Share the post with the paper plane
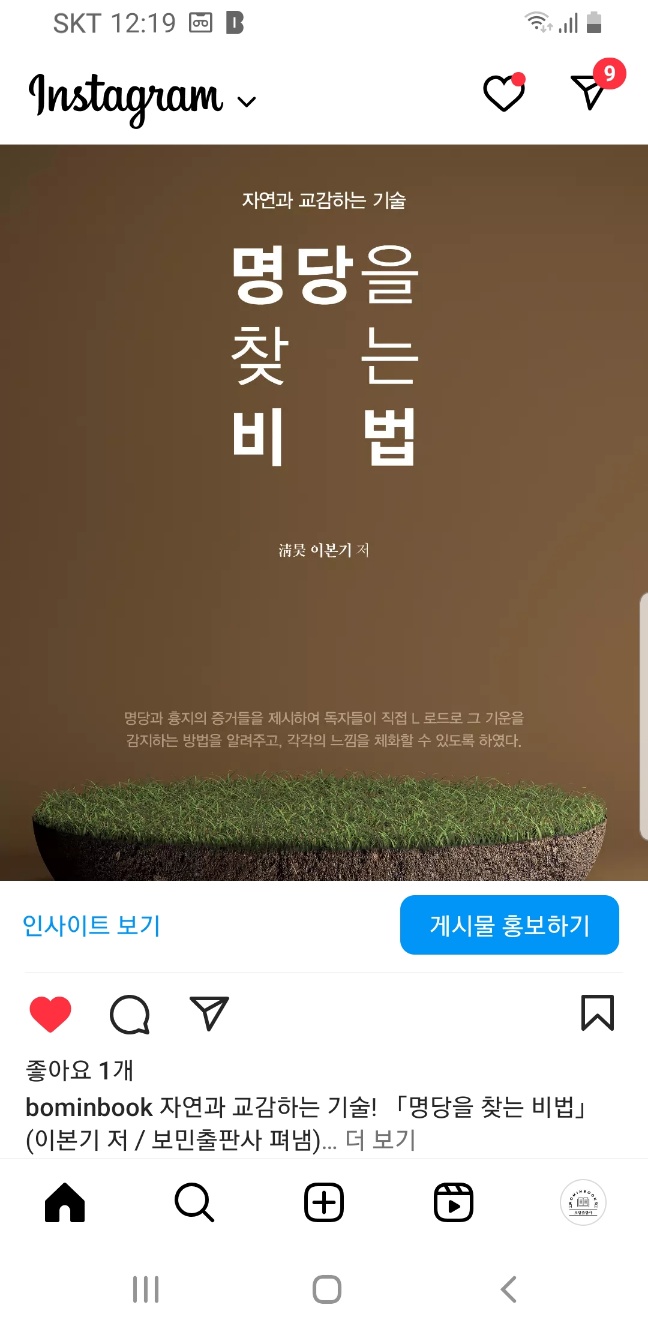This screenshot has height=1332, width=648. [x=209, y=1013]
